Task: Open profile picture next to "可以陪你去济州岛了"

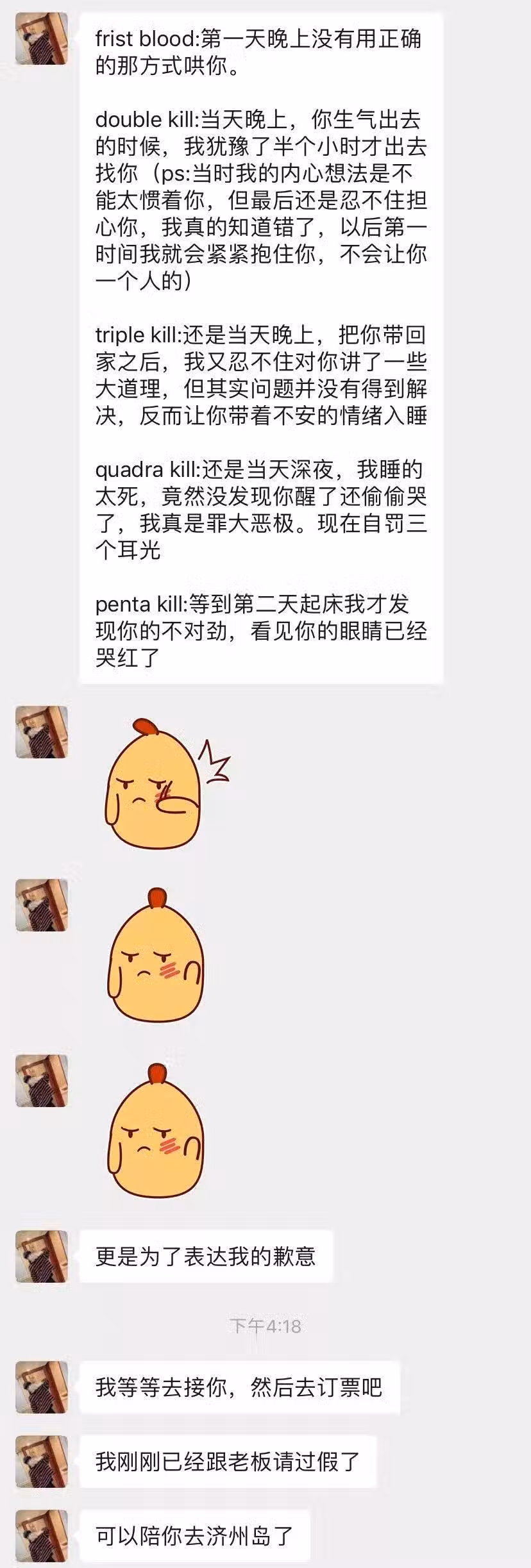Action: (42, 1535)
